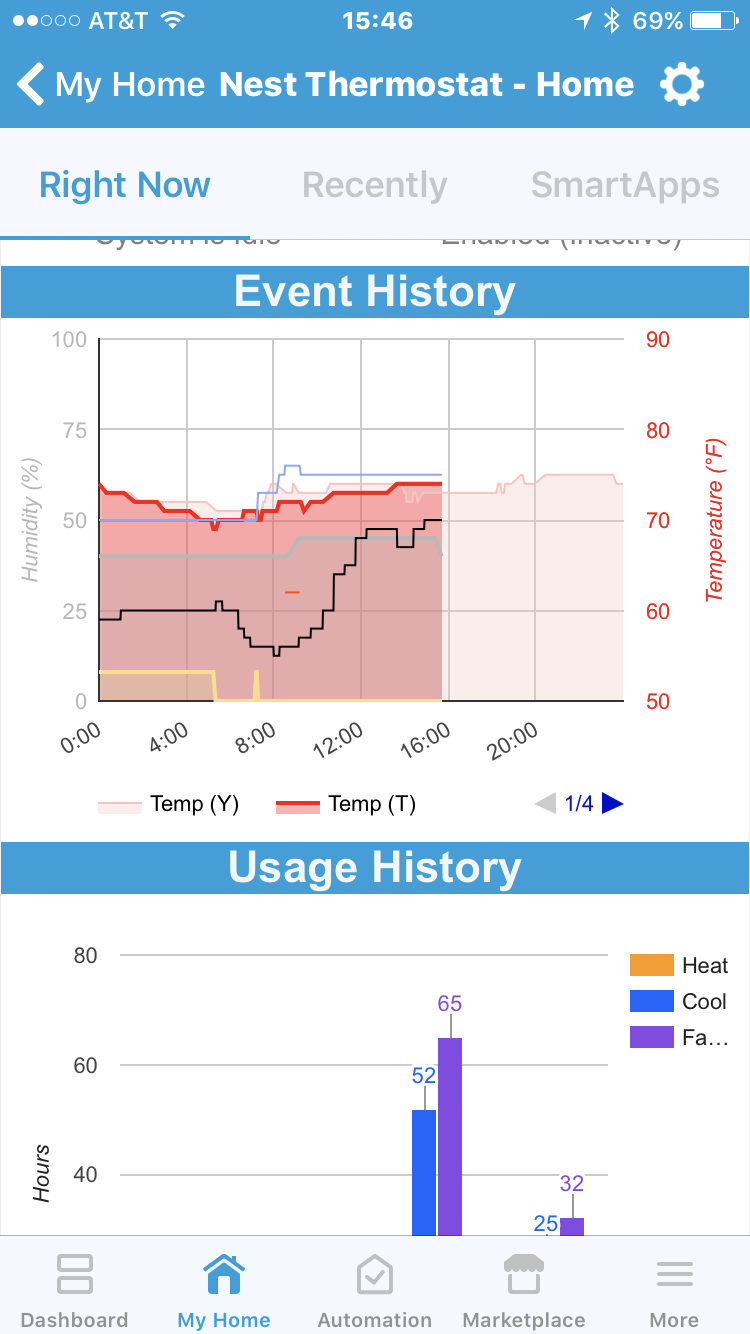Select the Right Now tab

tap(125, 185)
